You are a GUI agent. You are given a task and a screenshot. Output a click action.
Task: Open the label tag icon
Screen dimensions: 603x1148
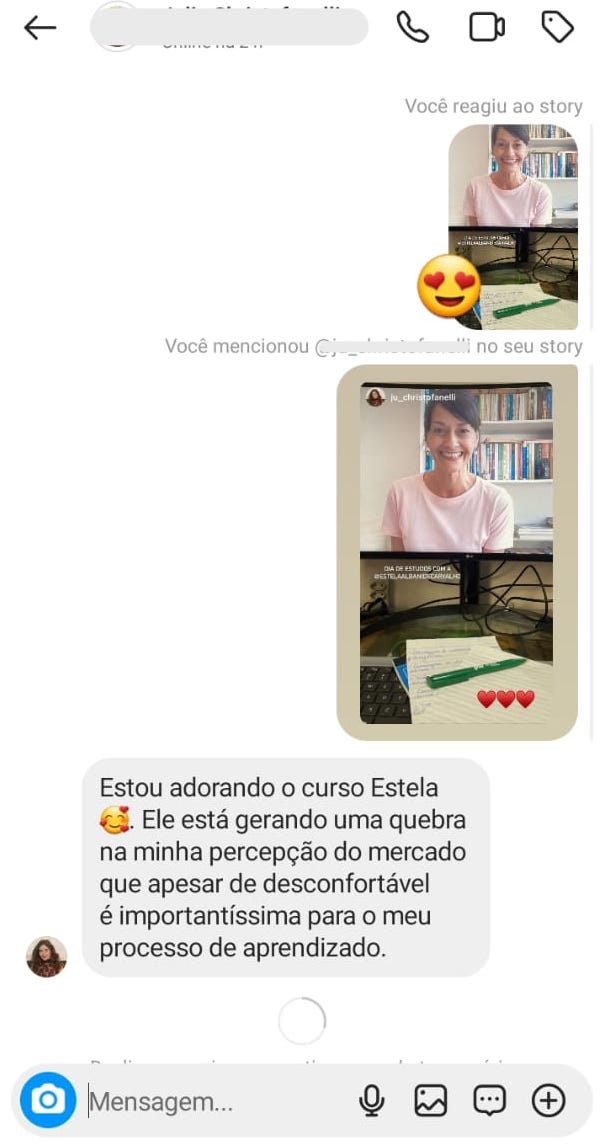pos(558,27)
